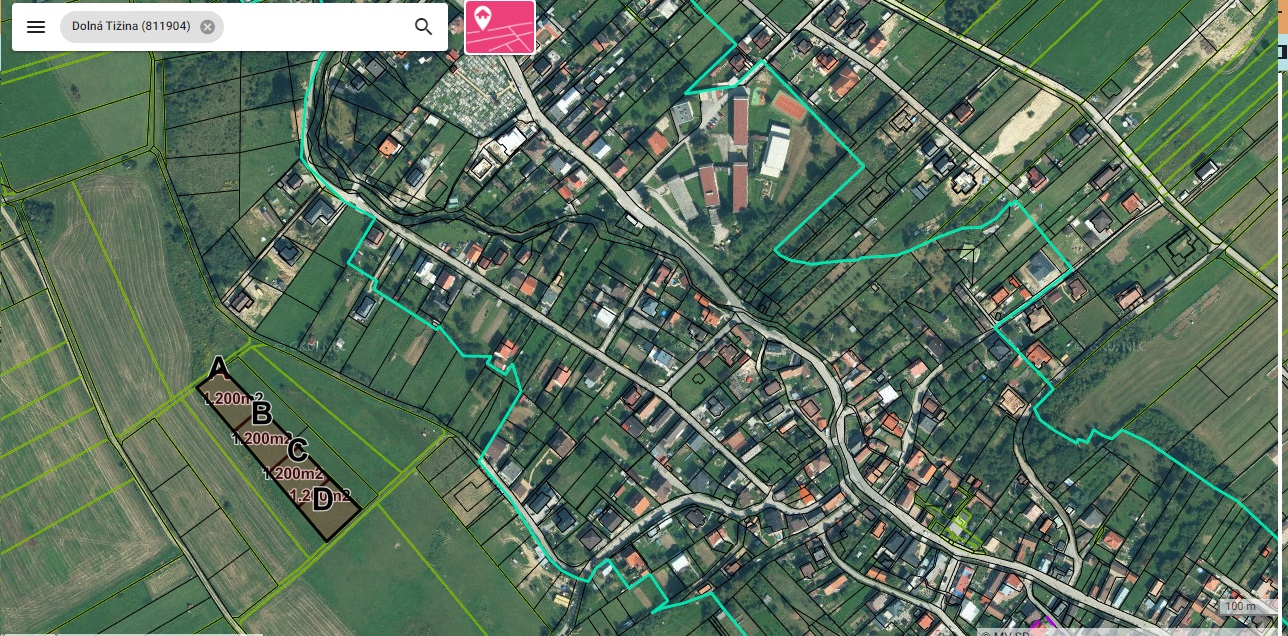Open the pink parcel locator button
This screenshot has height=636, width=1288.
click(x=500, y=27)
